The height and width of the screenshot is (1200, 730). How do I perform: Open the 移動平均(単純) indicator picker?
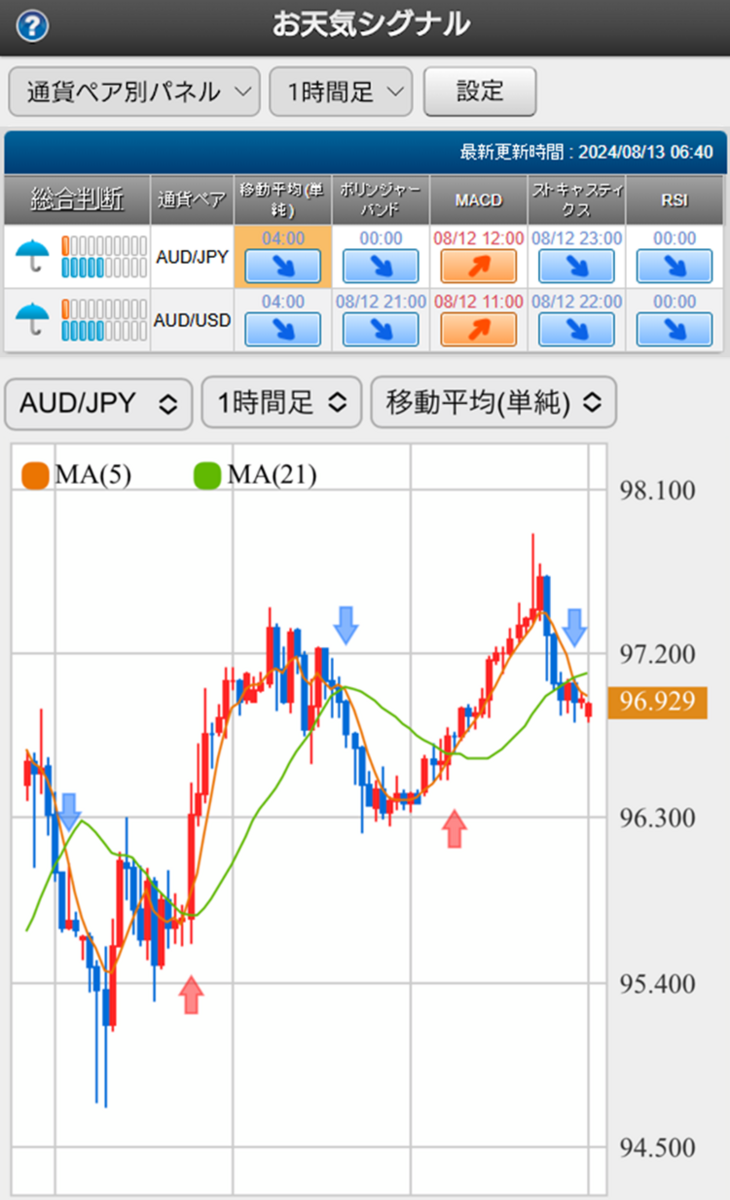coord(493,403)
